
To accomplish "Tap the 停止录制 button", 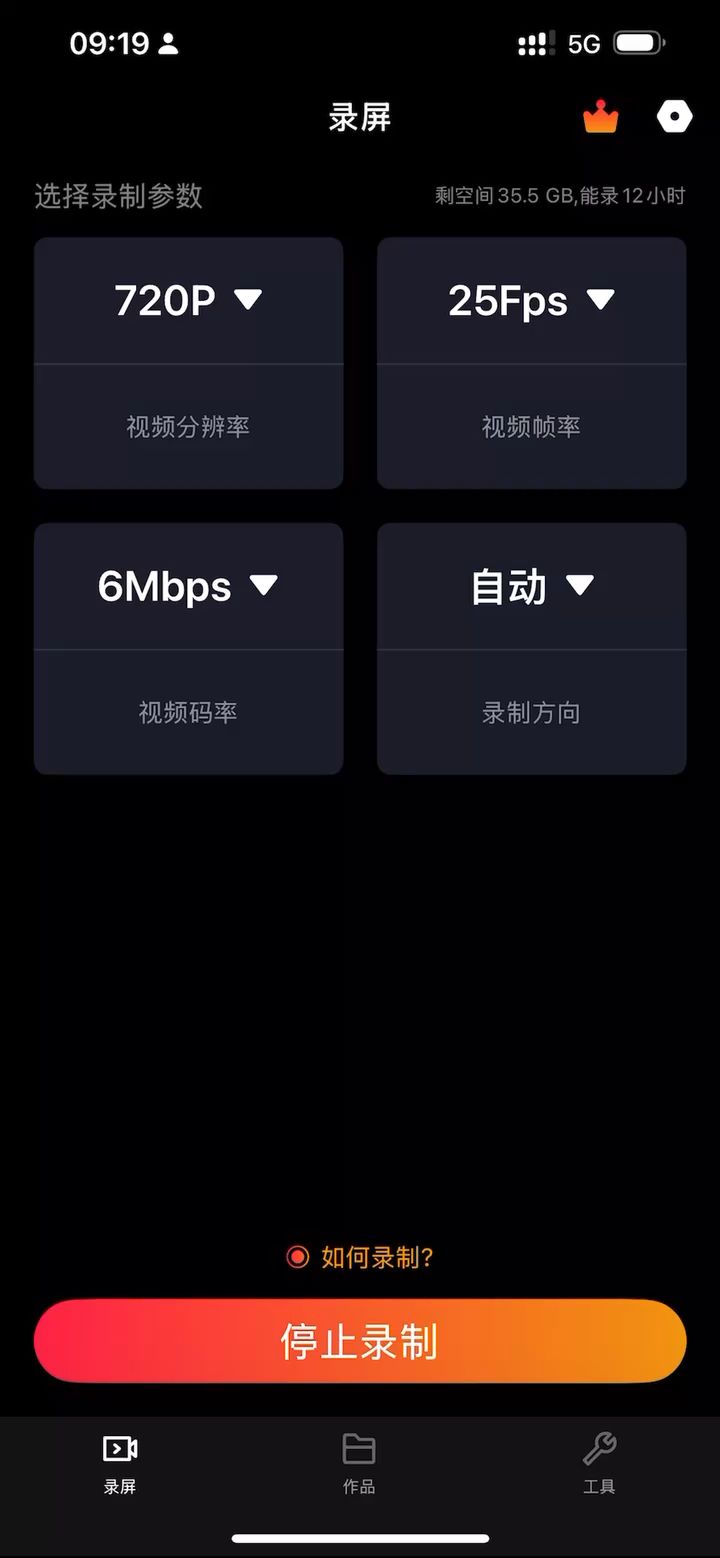I will 360,1341.
